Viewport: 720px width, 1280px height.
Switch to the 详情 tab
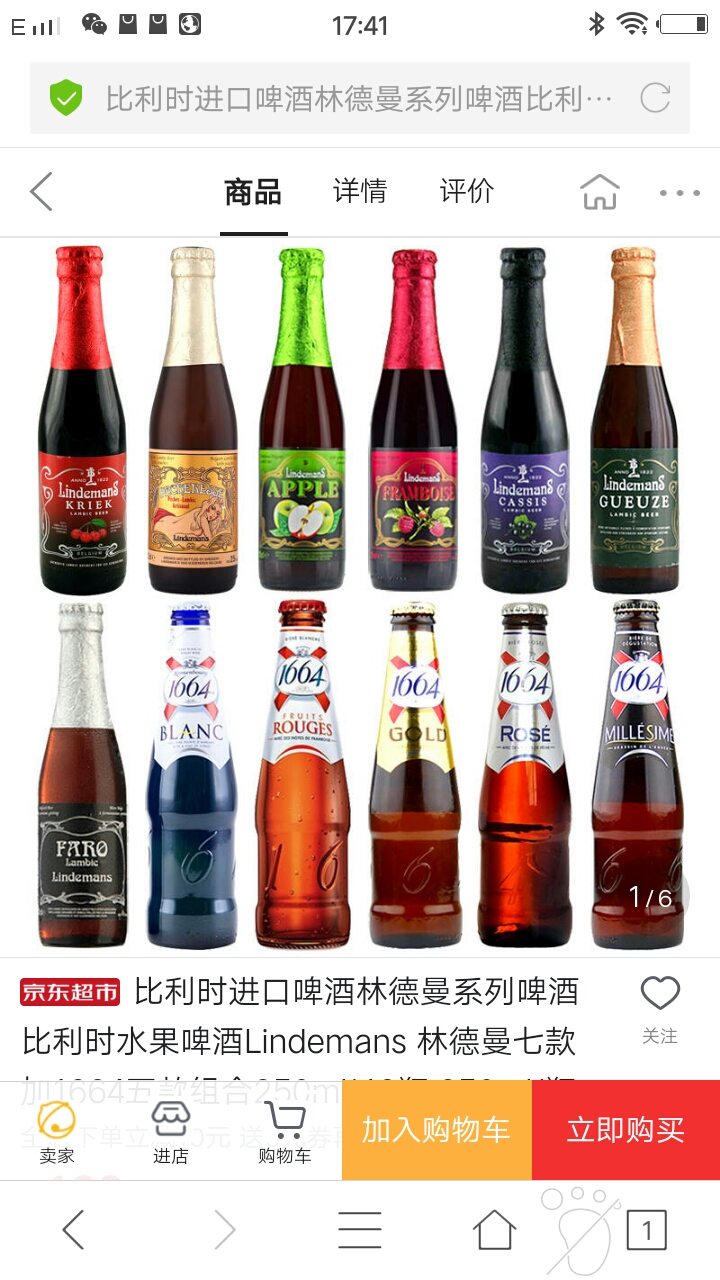(x=360, y=191)
